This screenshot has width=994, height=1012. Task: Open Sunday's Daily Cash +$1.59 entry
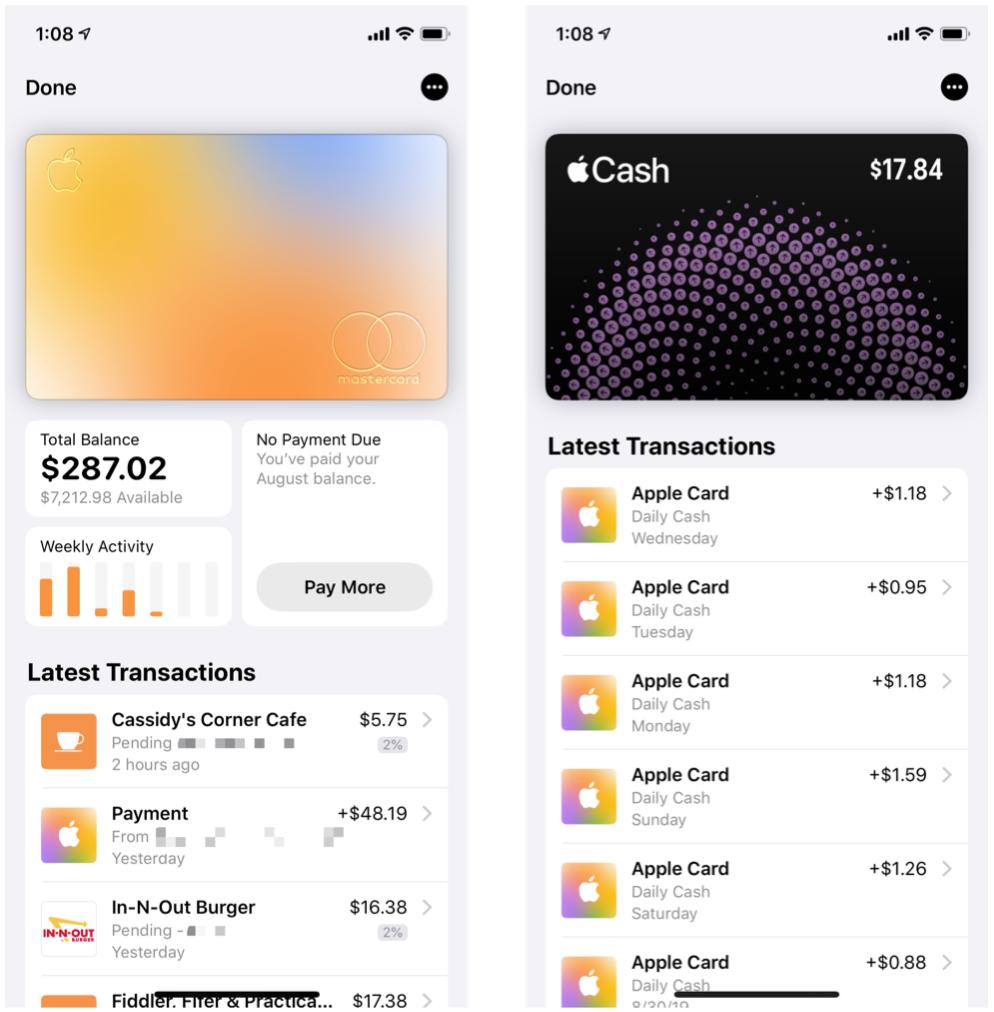(x=756, y=797)
